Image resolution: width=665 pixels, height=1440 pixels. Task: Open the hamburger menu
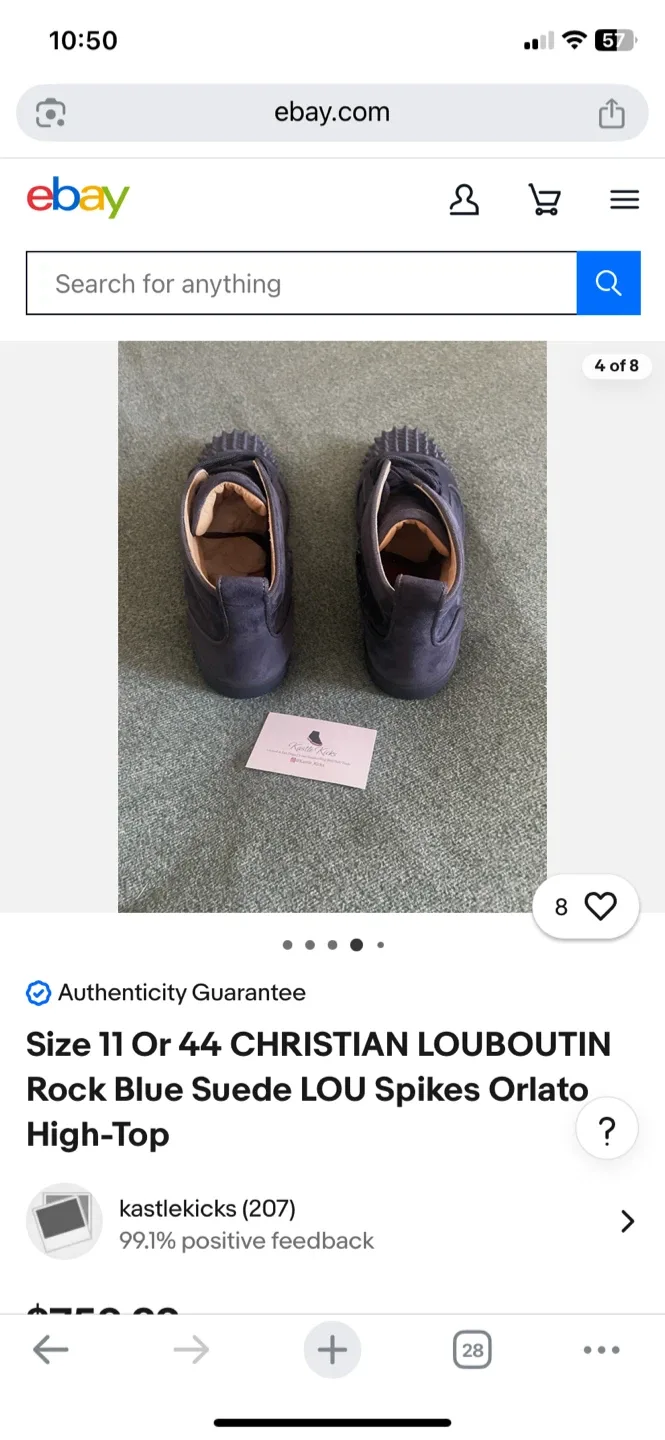[x=624, y=200]
